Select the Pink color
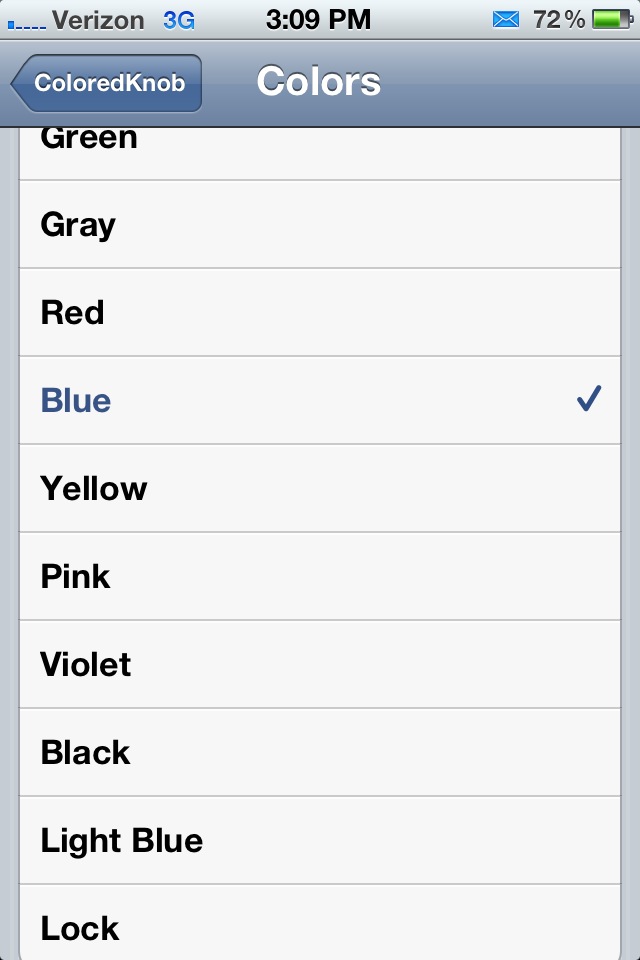640x960 pixels. (x=320, y=577)
